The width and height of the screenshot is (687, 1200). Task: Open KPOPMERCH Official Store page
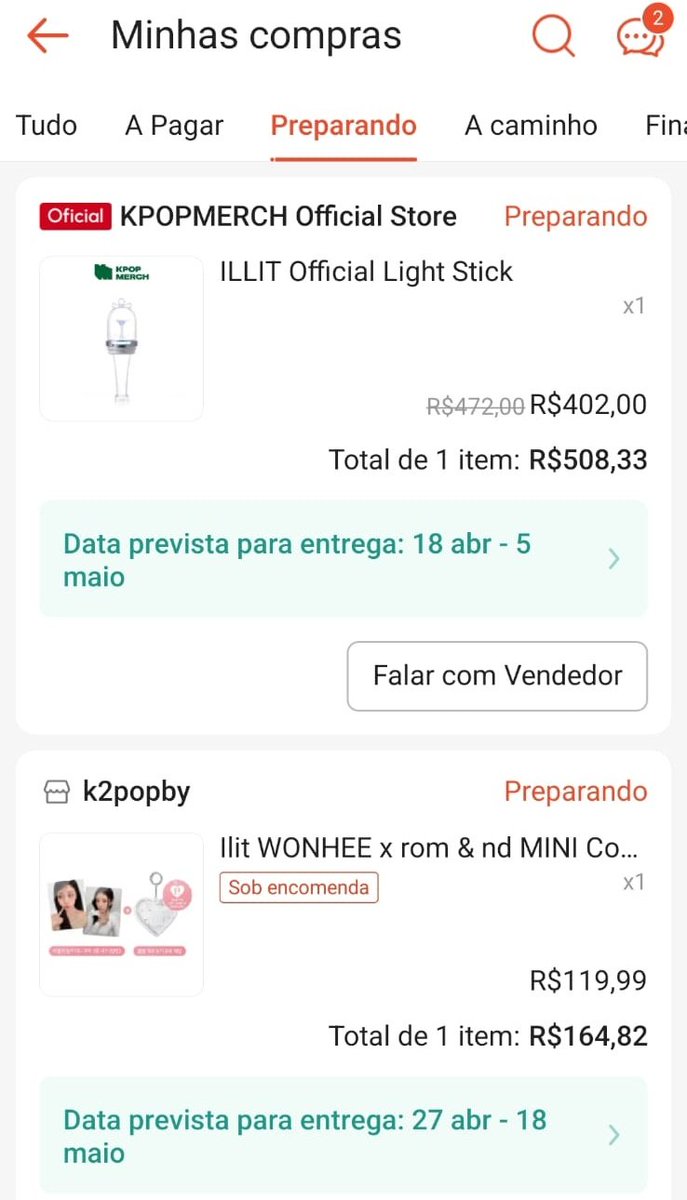(x=288, y=216)
